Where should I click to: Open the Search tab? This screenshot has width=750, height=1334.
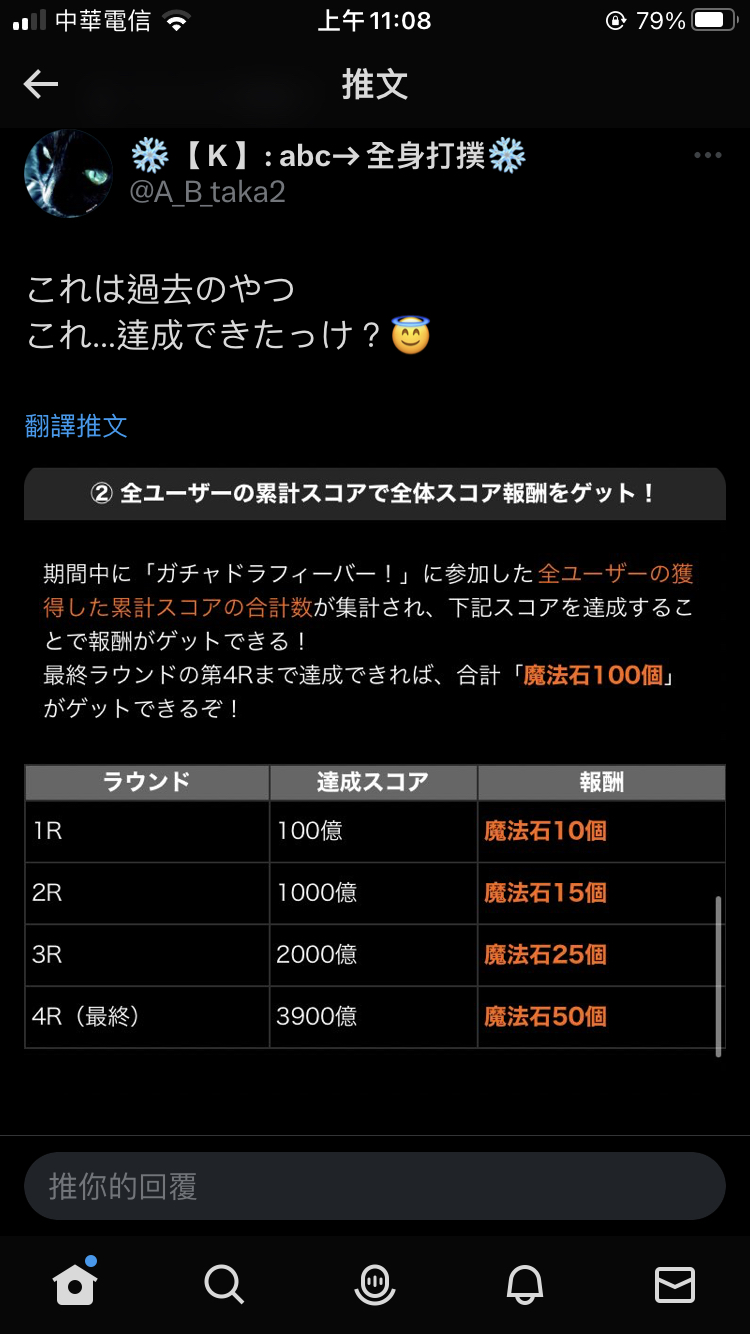[x=224, y=1284]
